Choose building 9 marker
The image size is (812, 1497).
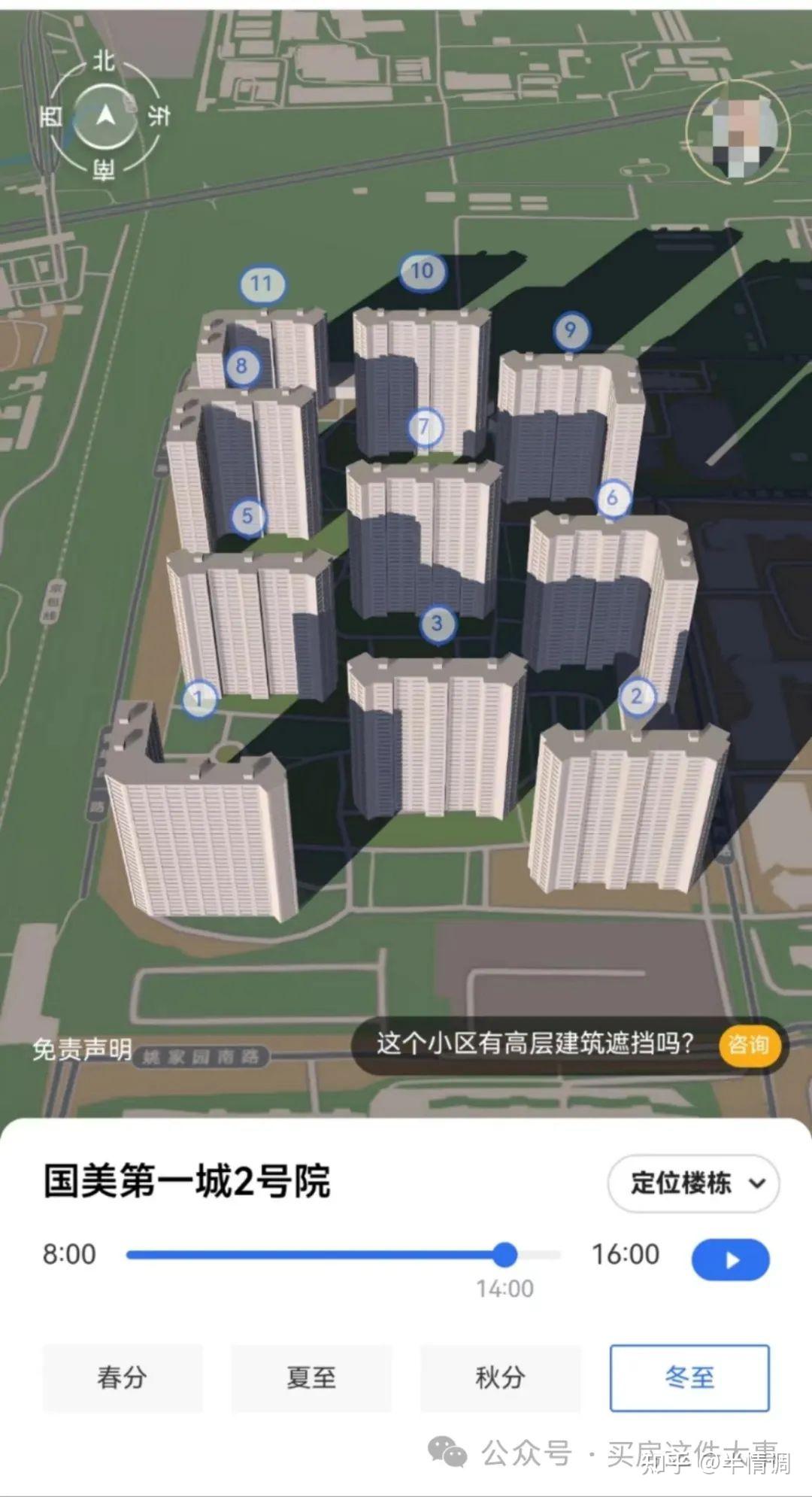click(571, 330)
